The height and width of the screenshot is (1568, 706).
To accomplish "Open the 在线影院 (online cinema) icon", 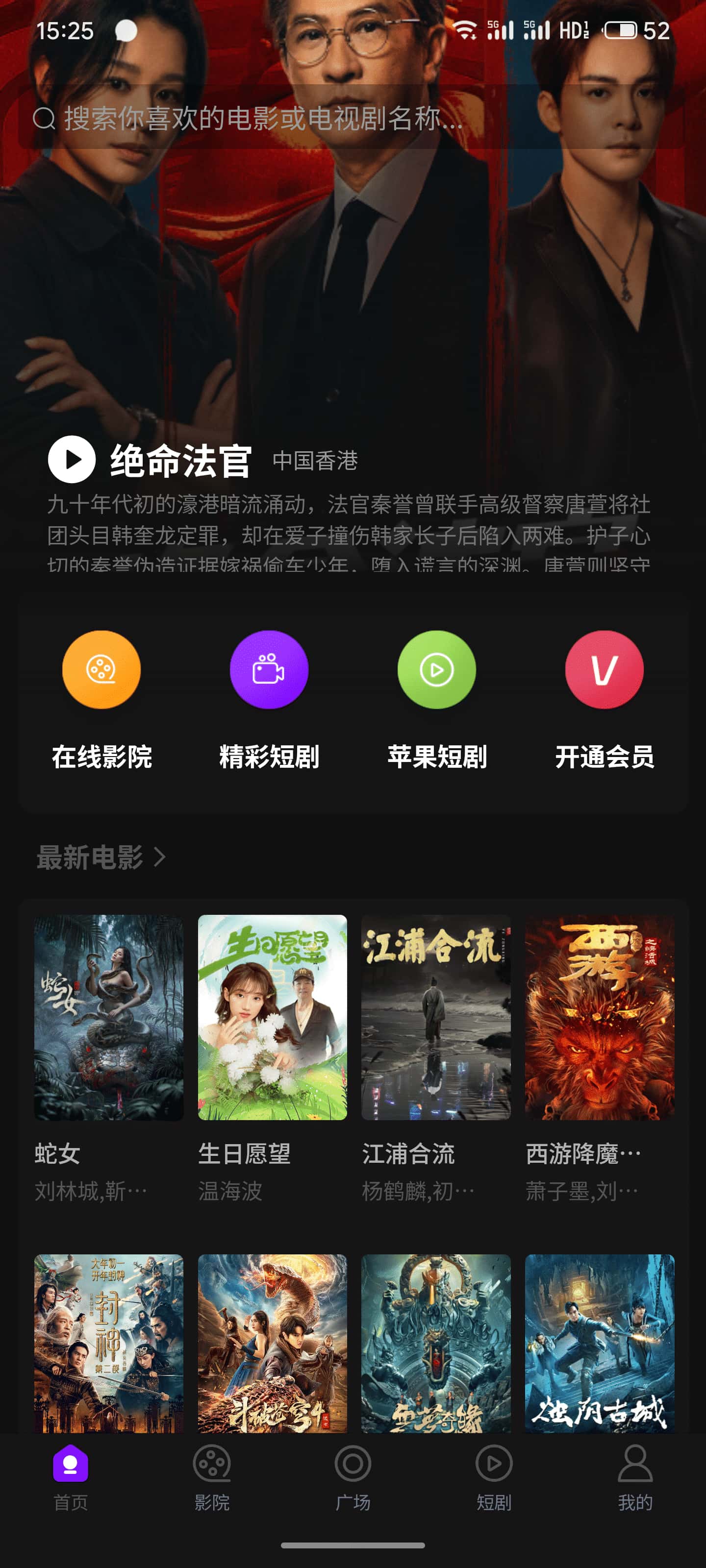I will [x=103, y=669].
